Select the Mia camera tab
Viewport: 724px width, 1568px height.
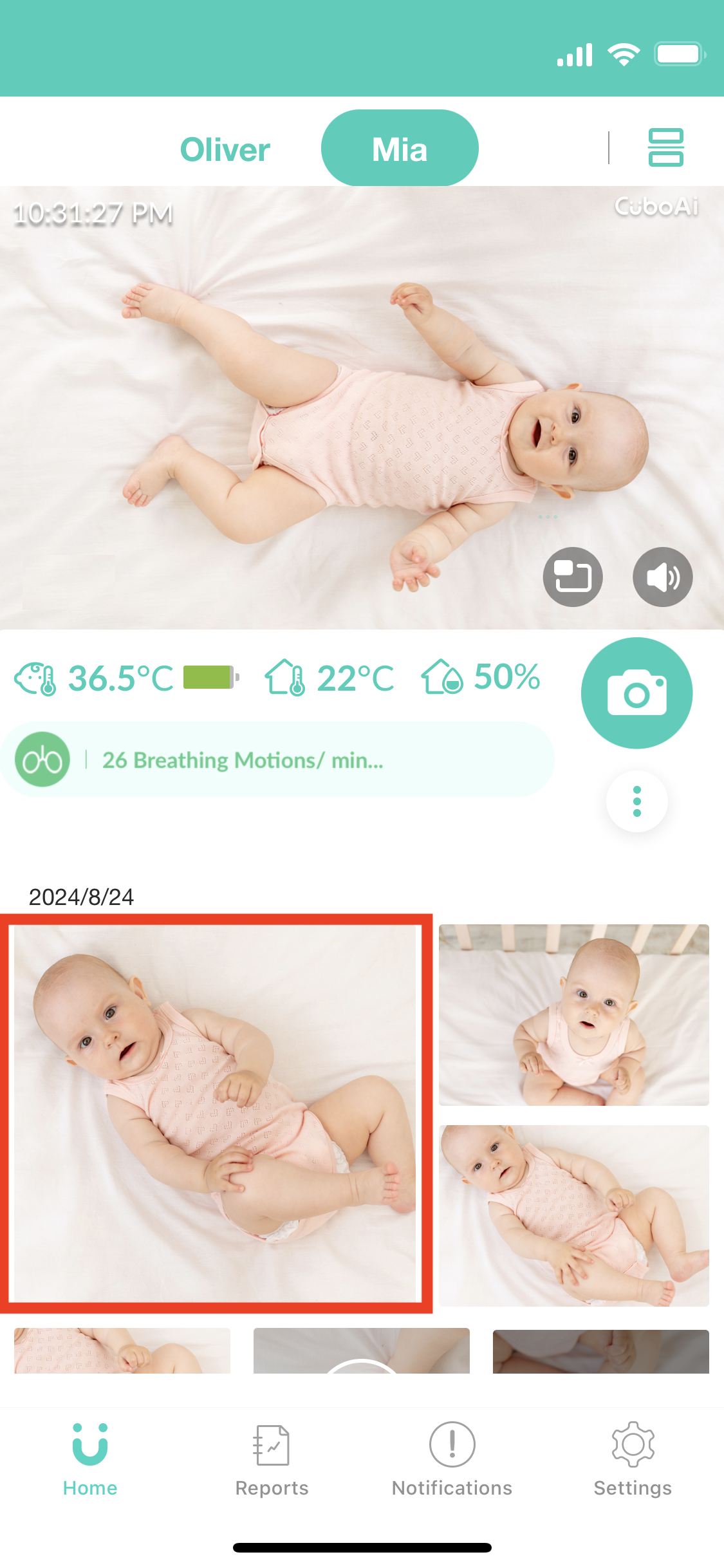coord(400,149)
